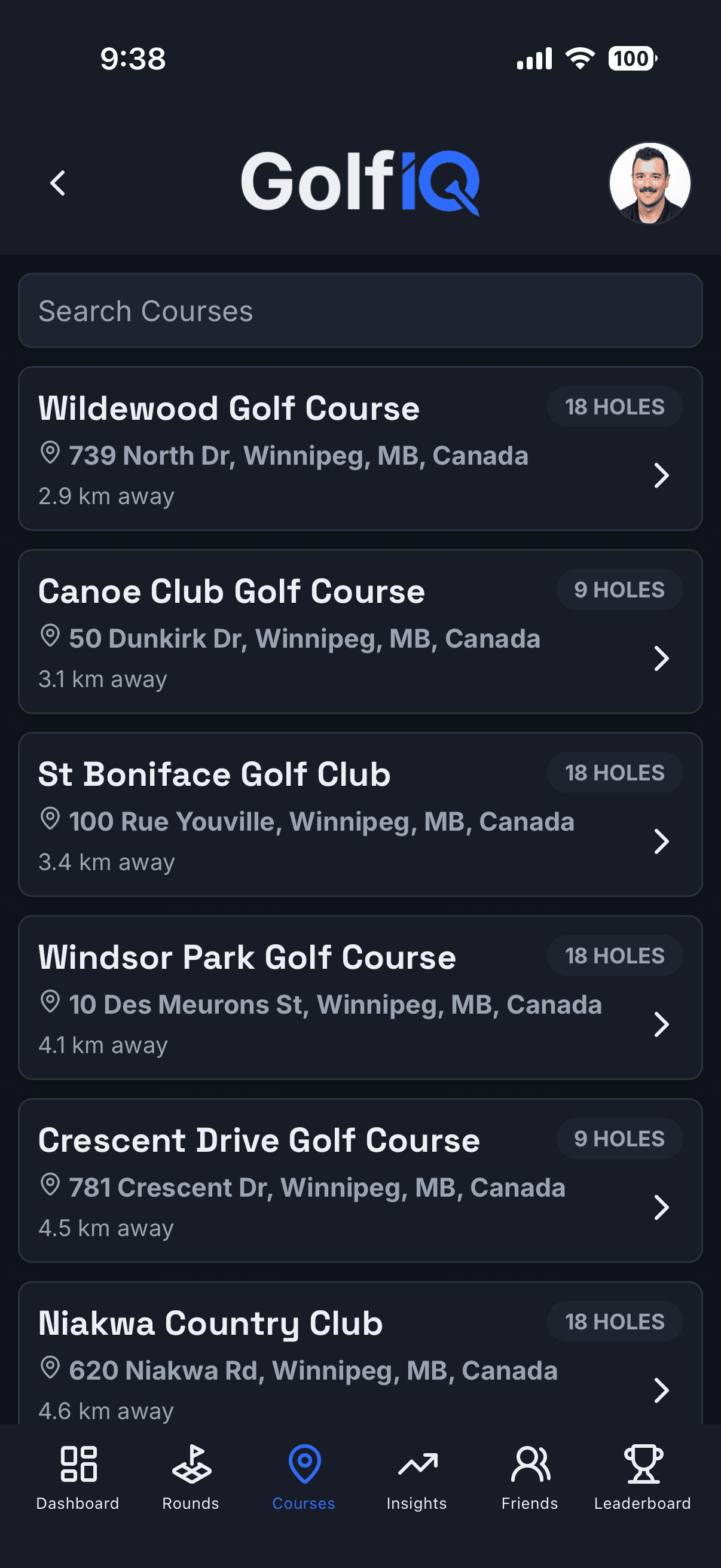The width and height of the screenshot is (721, 1568).
Task: Click the 18 HOLES badge on Wildewood
Action: (614, 406)
